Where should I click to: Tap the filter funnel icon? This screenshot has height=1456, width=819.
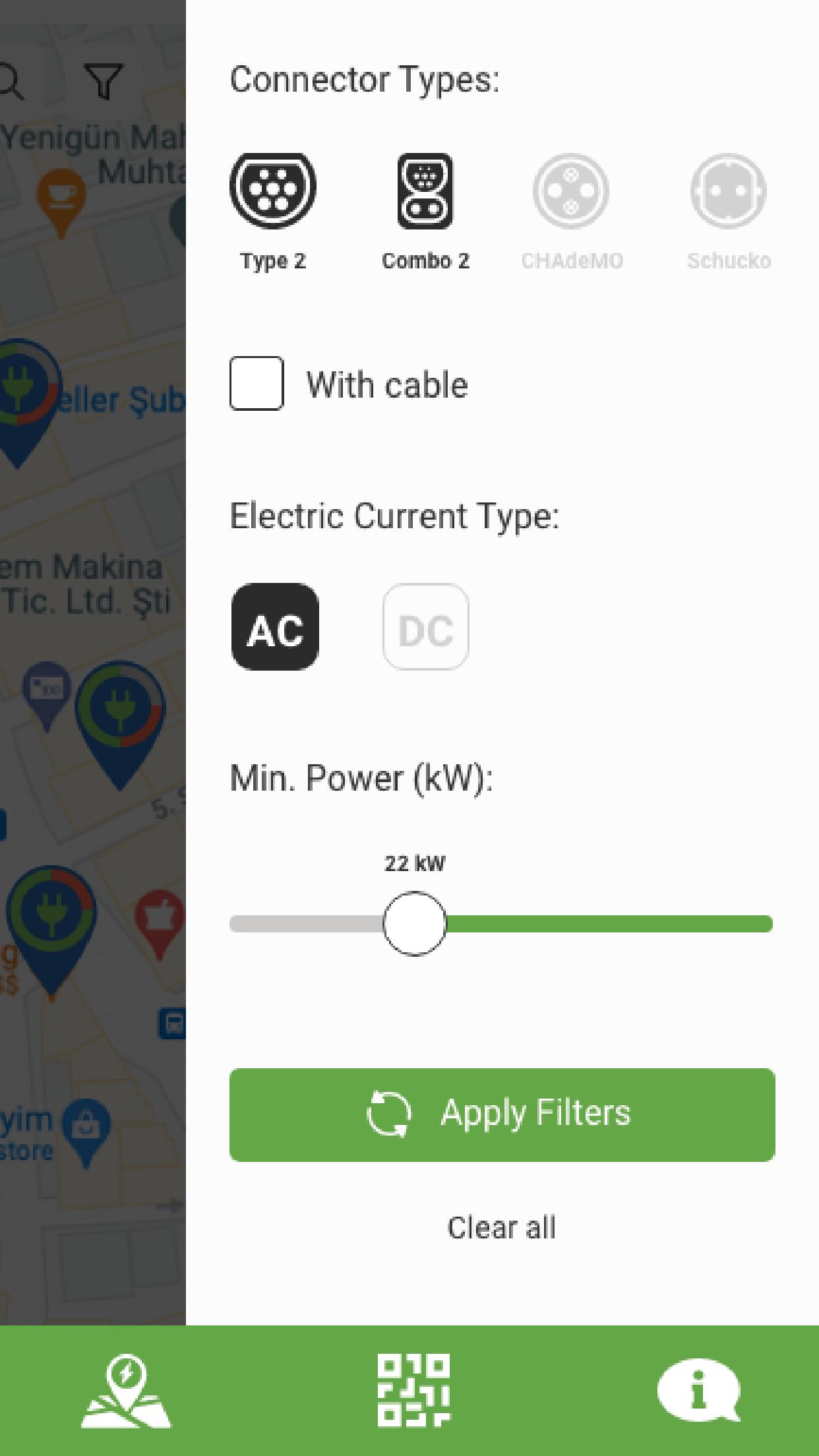click(x=104, y=82)
